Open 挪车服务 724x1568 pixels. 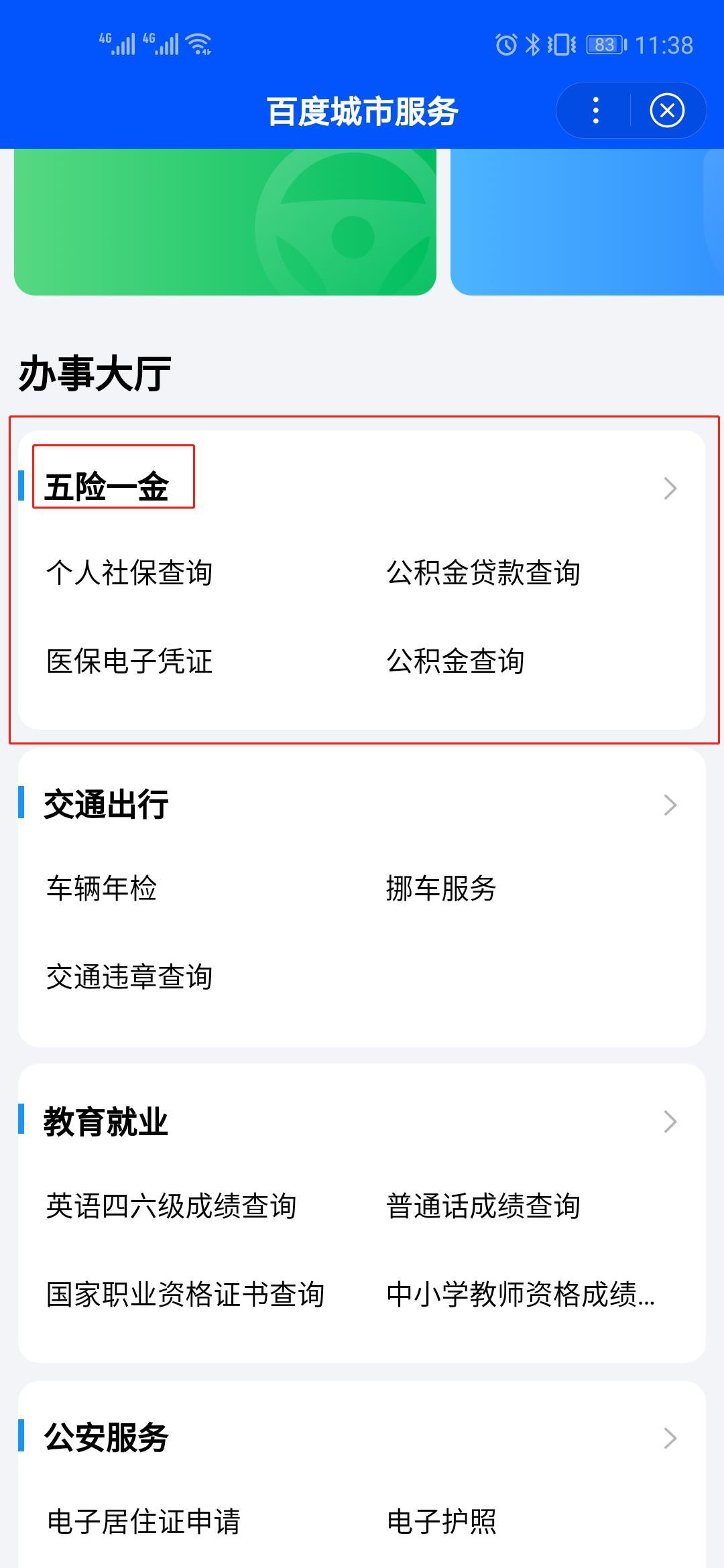coord(441,889)
